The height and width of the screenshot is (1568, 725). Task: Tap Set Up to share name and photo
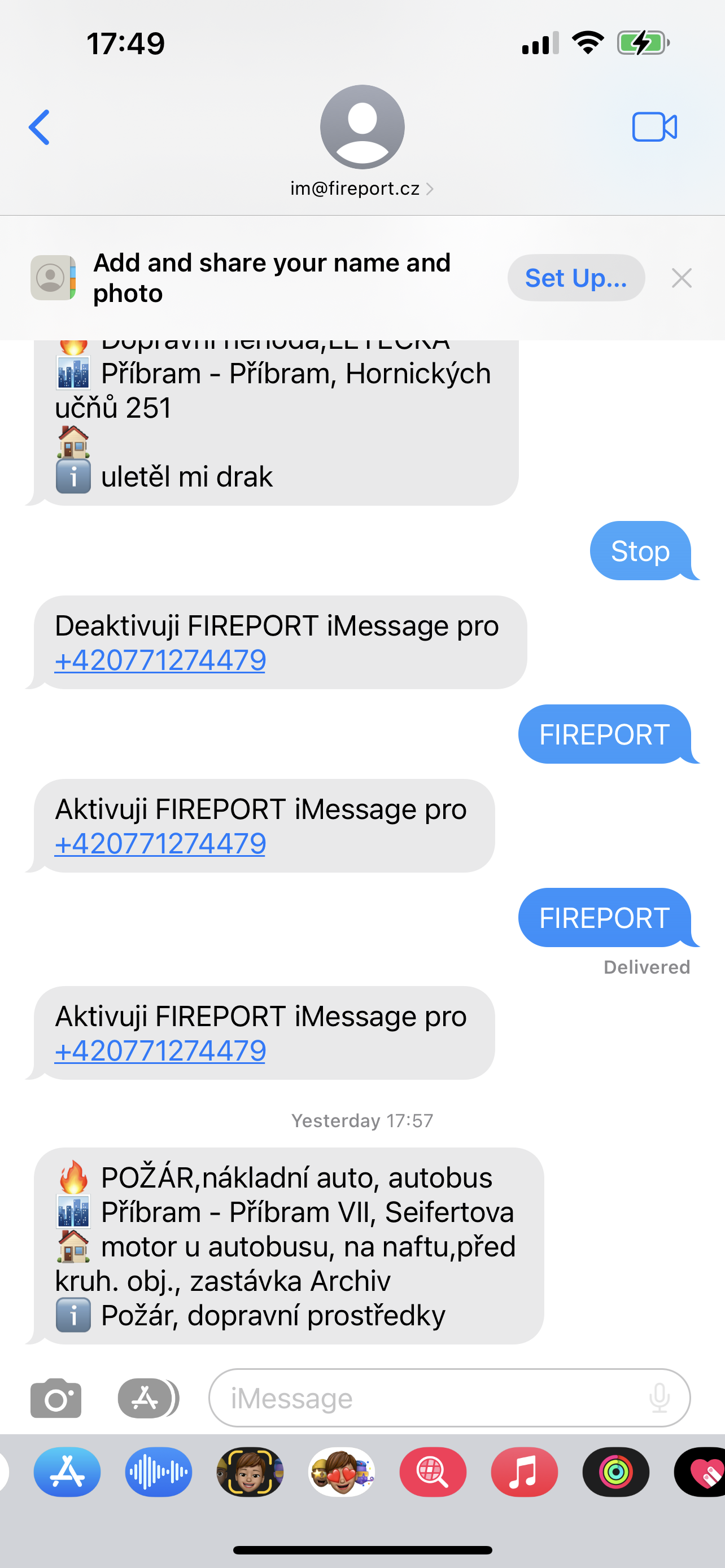[x=576, y=278]
